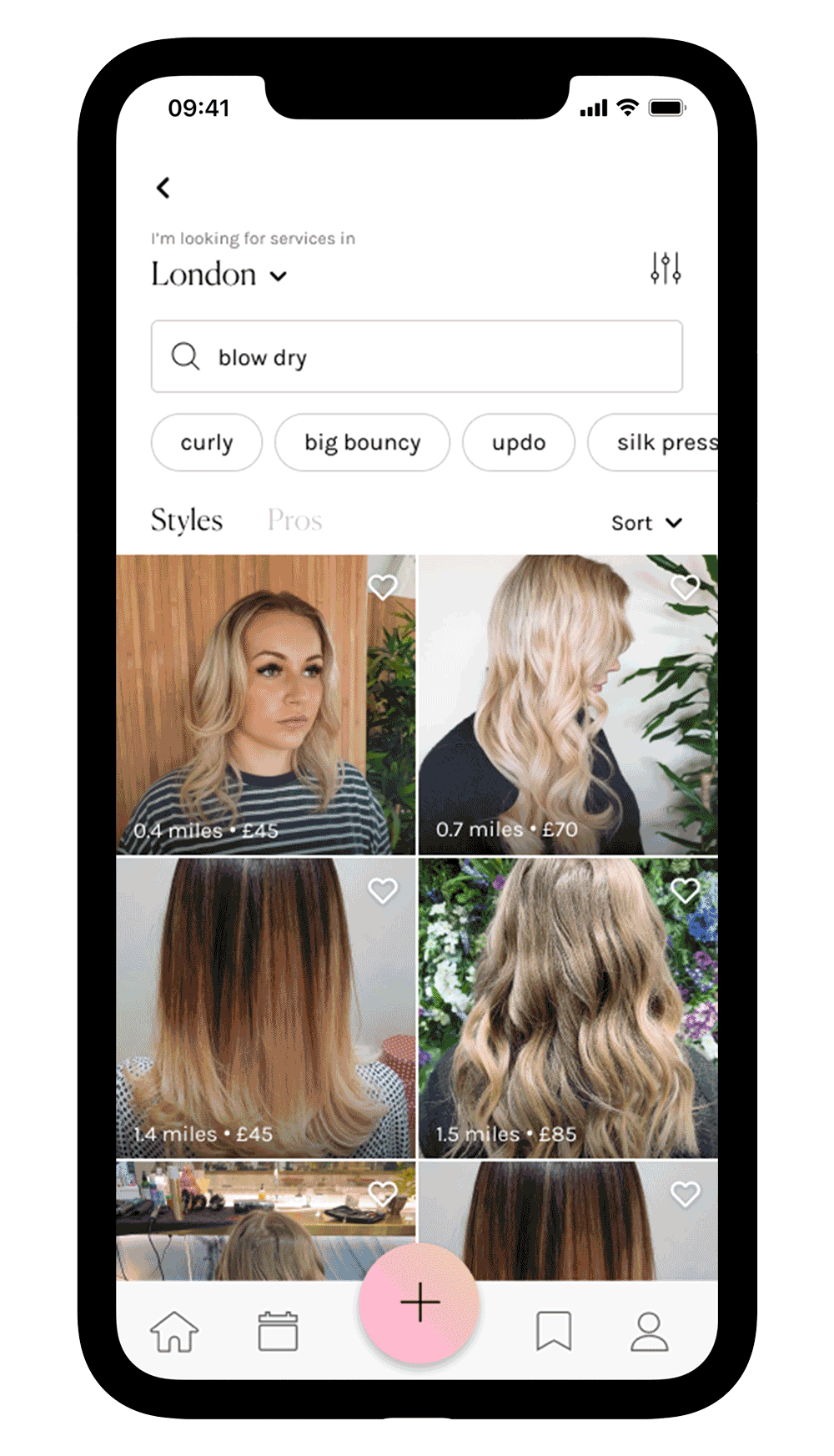Viewport: 834px width, 1456px height.
Task: Open the bookmarks tab
Action: click(x=553, y=1331)
